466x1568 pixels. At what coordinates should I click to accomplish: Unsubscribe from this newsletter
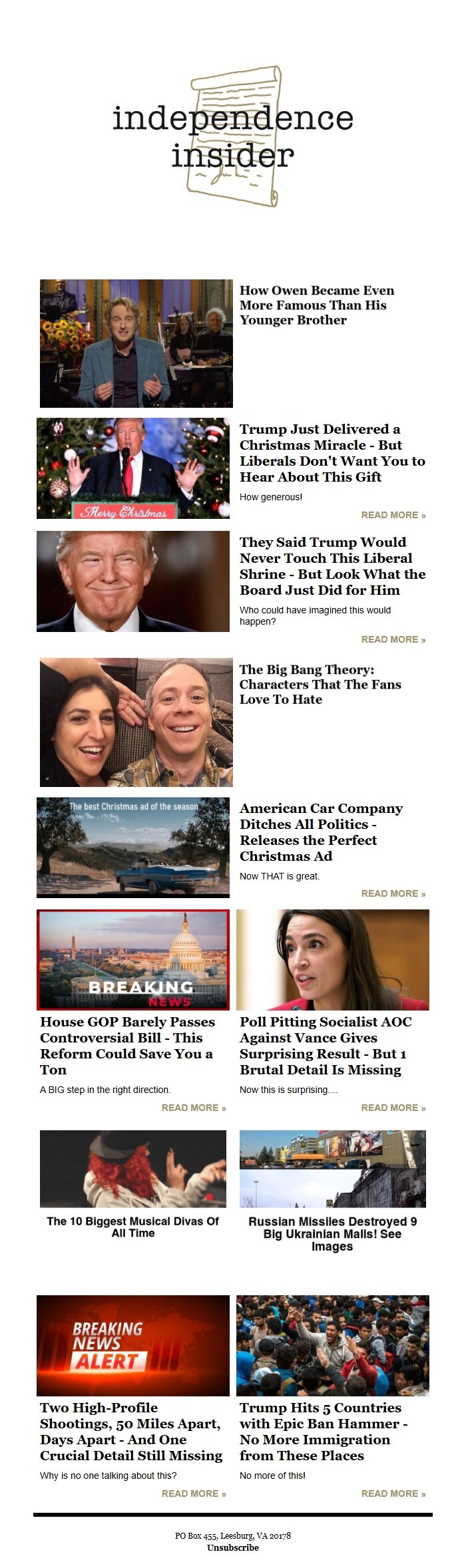pyautogui.click(x=232, y=1547)
